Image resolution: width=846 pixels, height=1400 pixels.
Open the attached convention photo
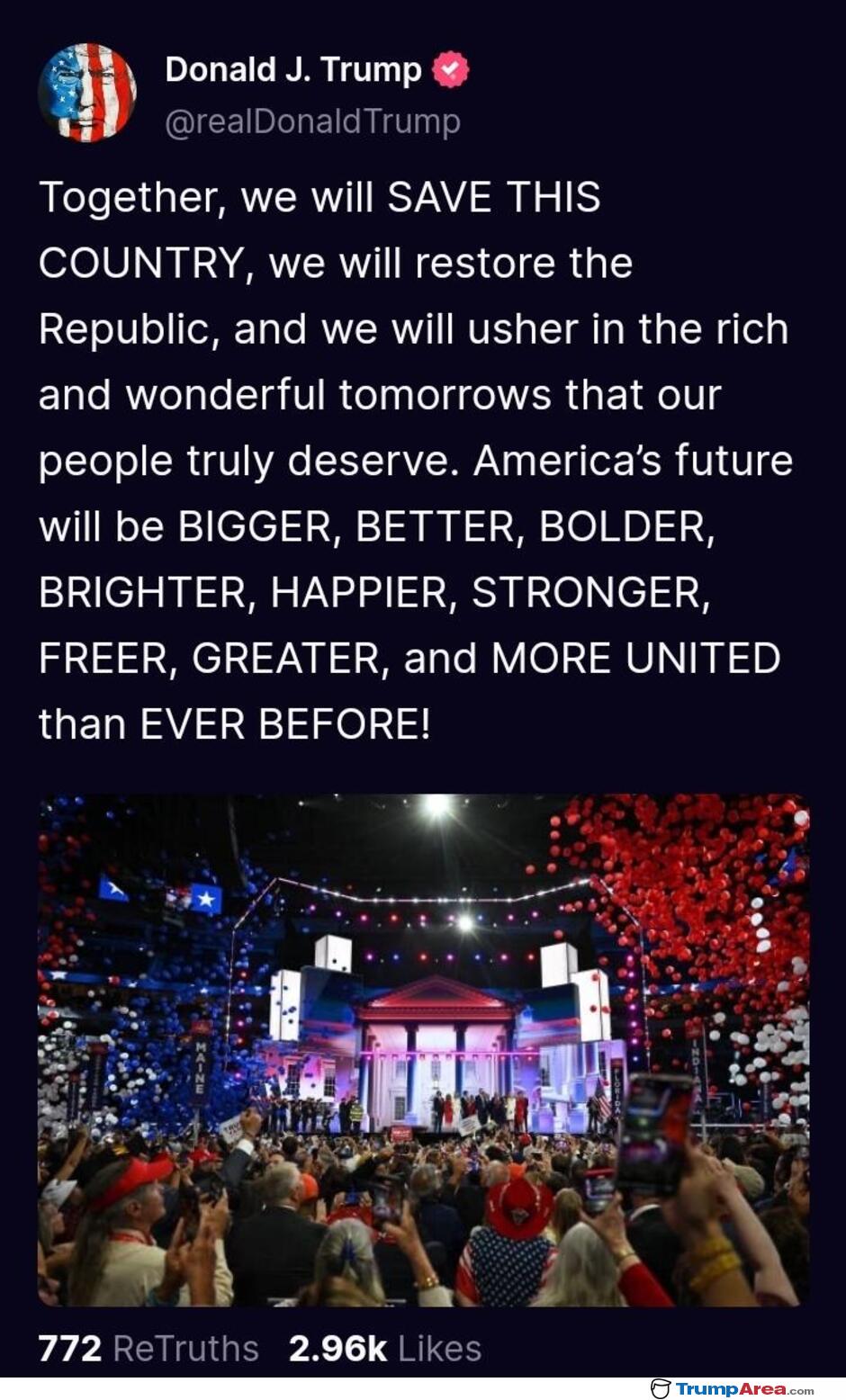coord(423,1049)
